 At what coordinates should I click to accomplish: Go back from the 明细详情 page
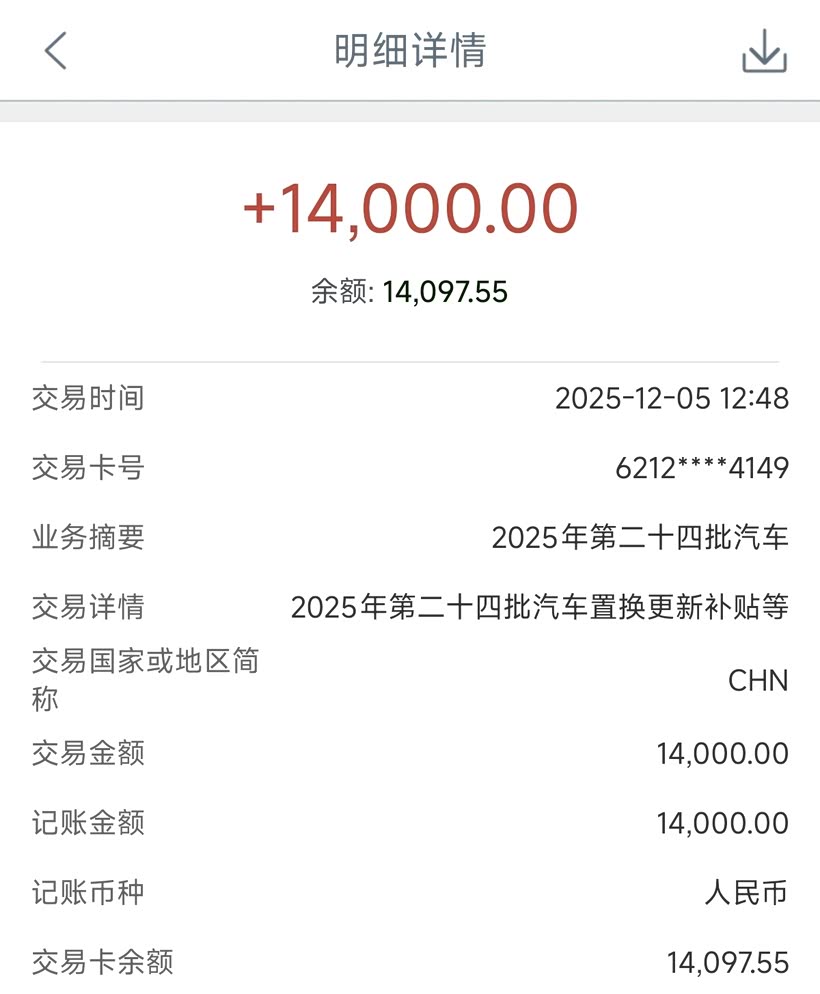pos(56,50)
